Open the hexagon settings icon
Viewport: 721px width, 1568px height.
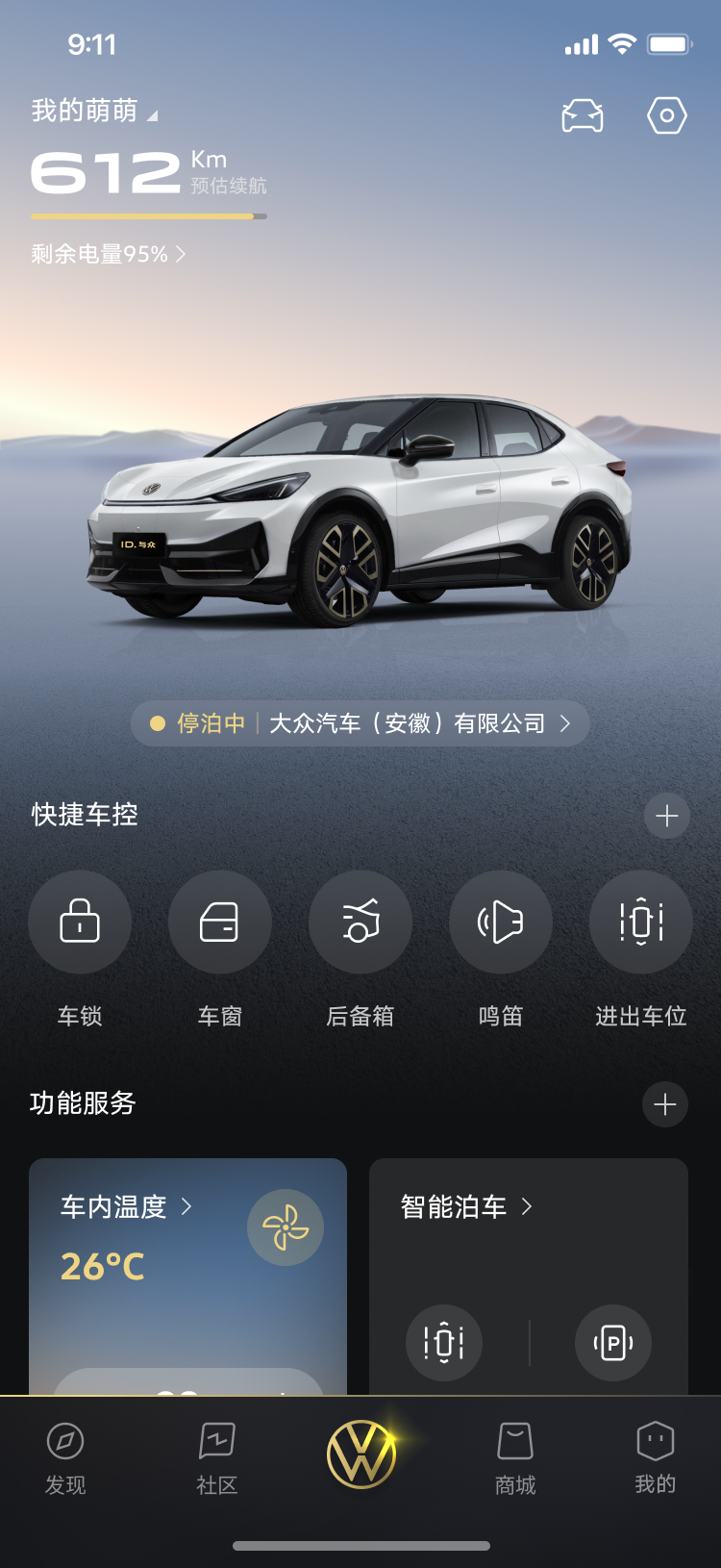click(x=666, y=115)
